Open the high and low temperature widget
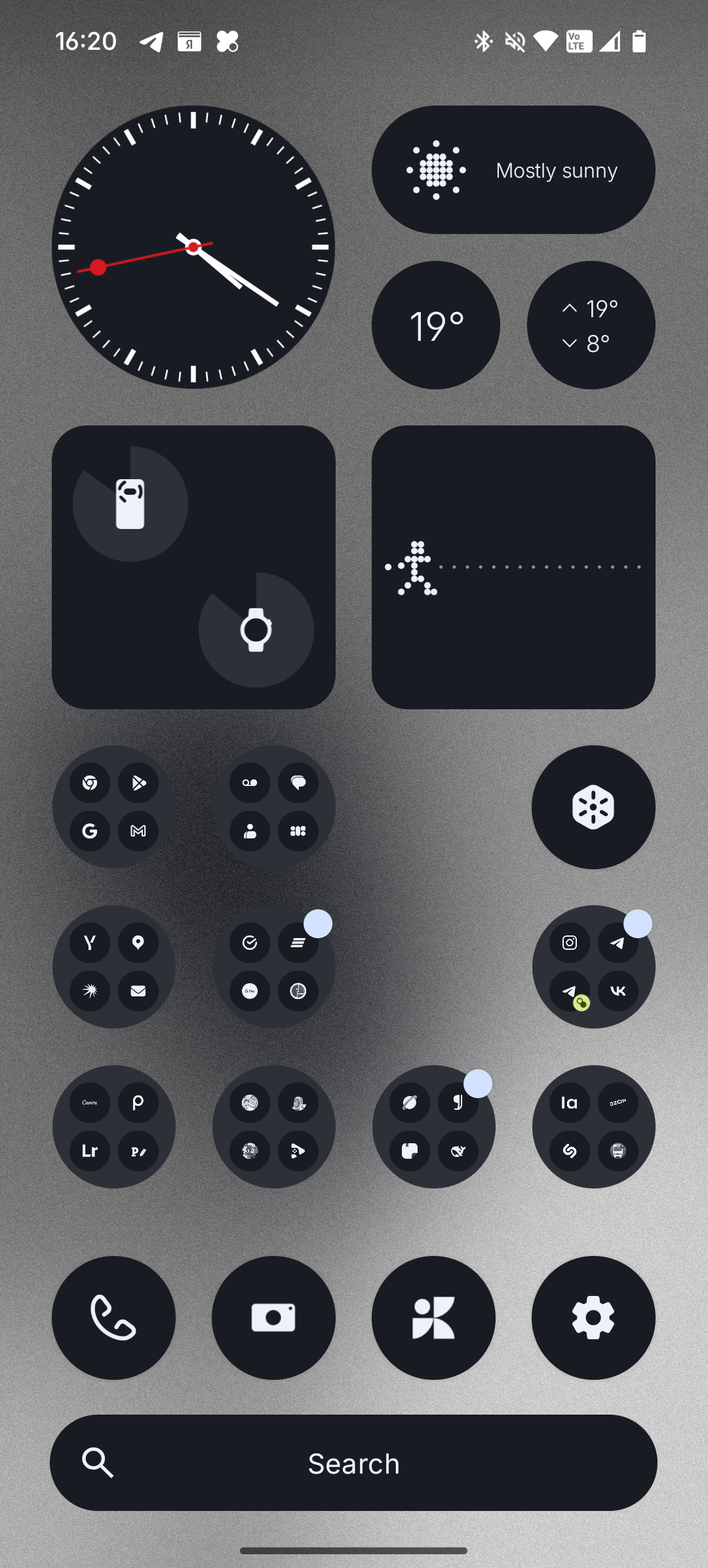This screenshot has height=1568, width=708. click(591, 325)
